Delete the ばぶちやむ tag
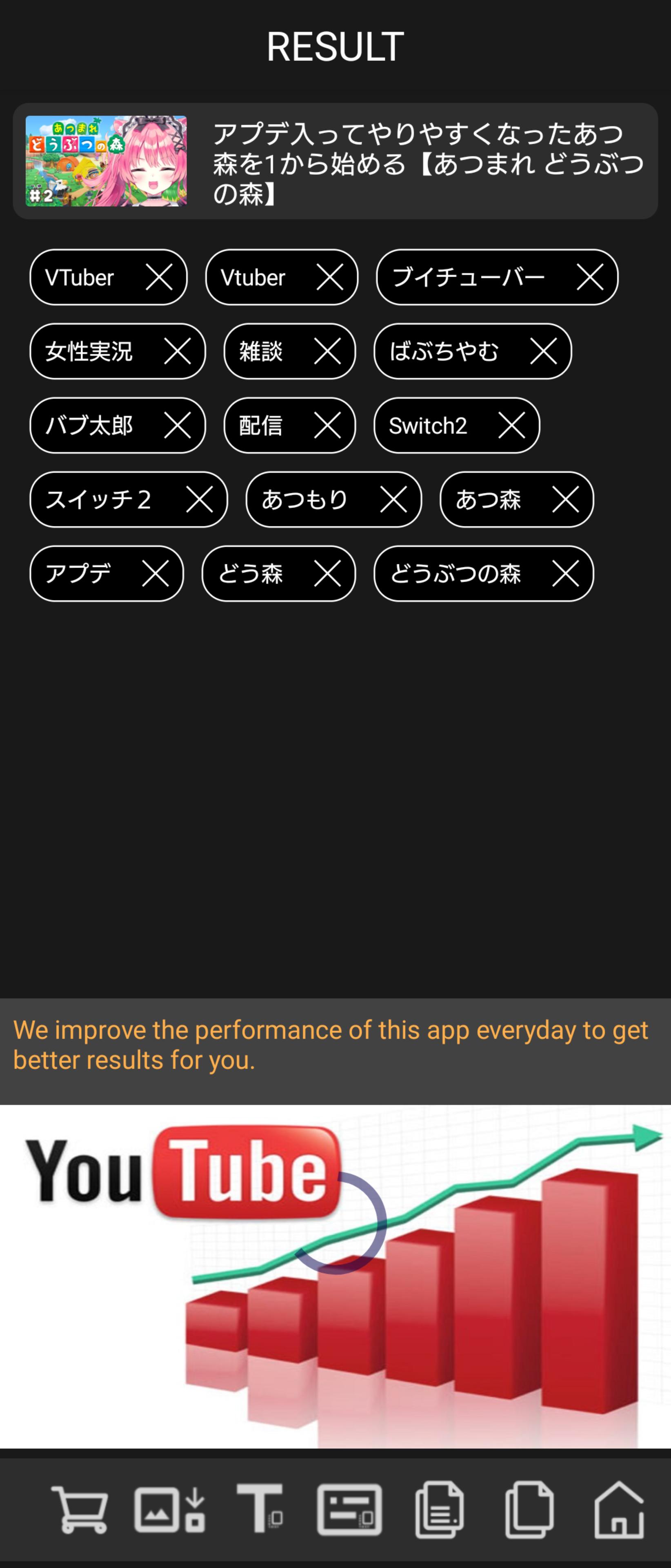The height and width of the screenshot is (1568, 671). coord(543,351)
